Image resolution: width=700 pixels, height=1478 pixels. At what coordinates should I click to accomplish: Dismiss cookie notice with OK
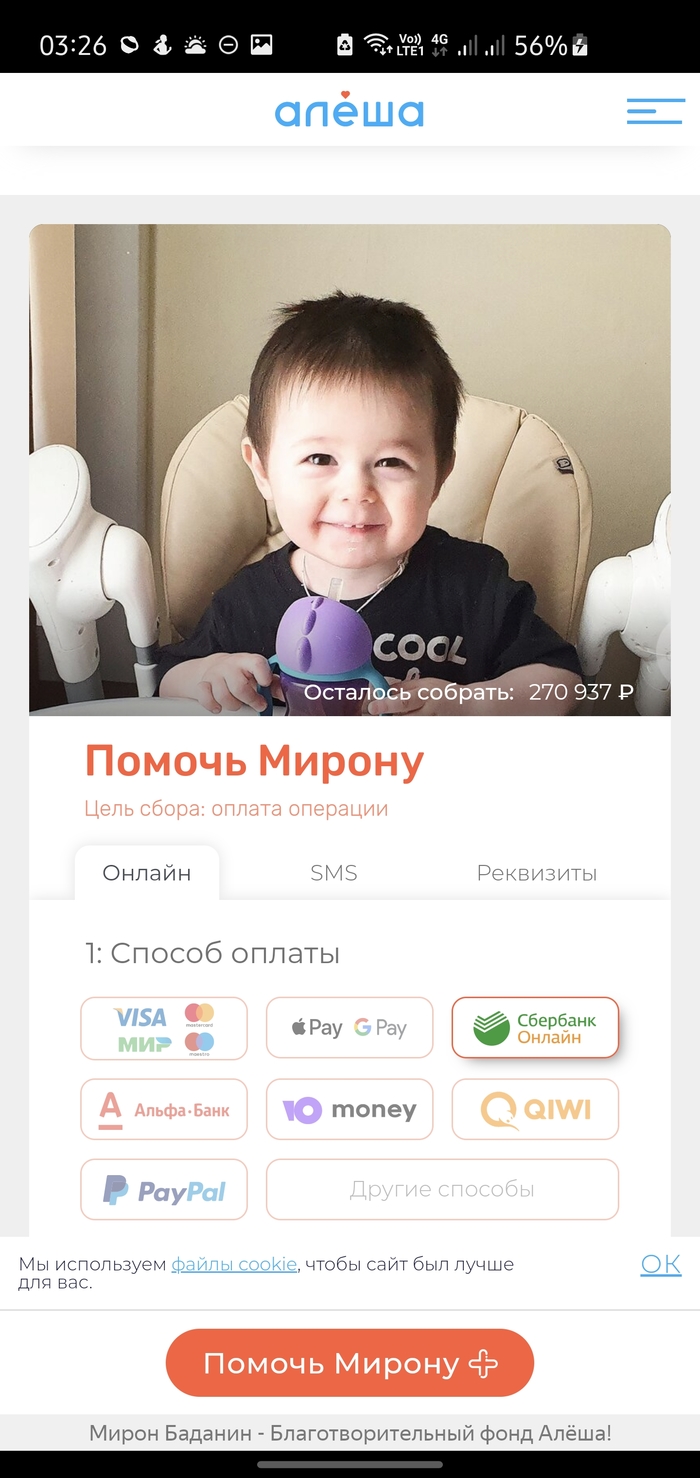(x=660, y=1264)
